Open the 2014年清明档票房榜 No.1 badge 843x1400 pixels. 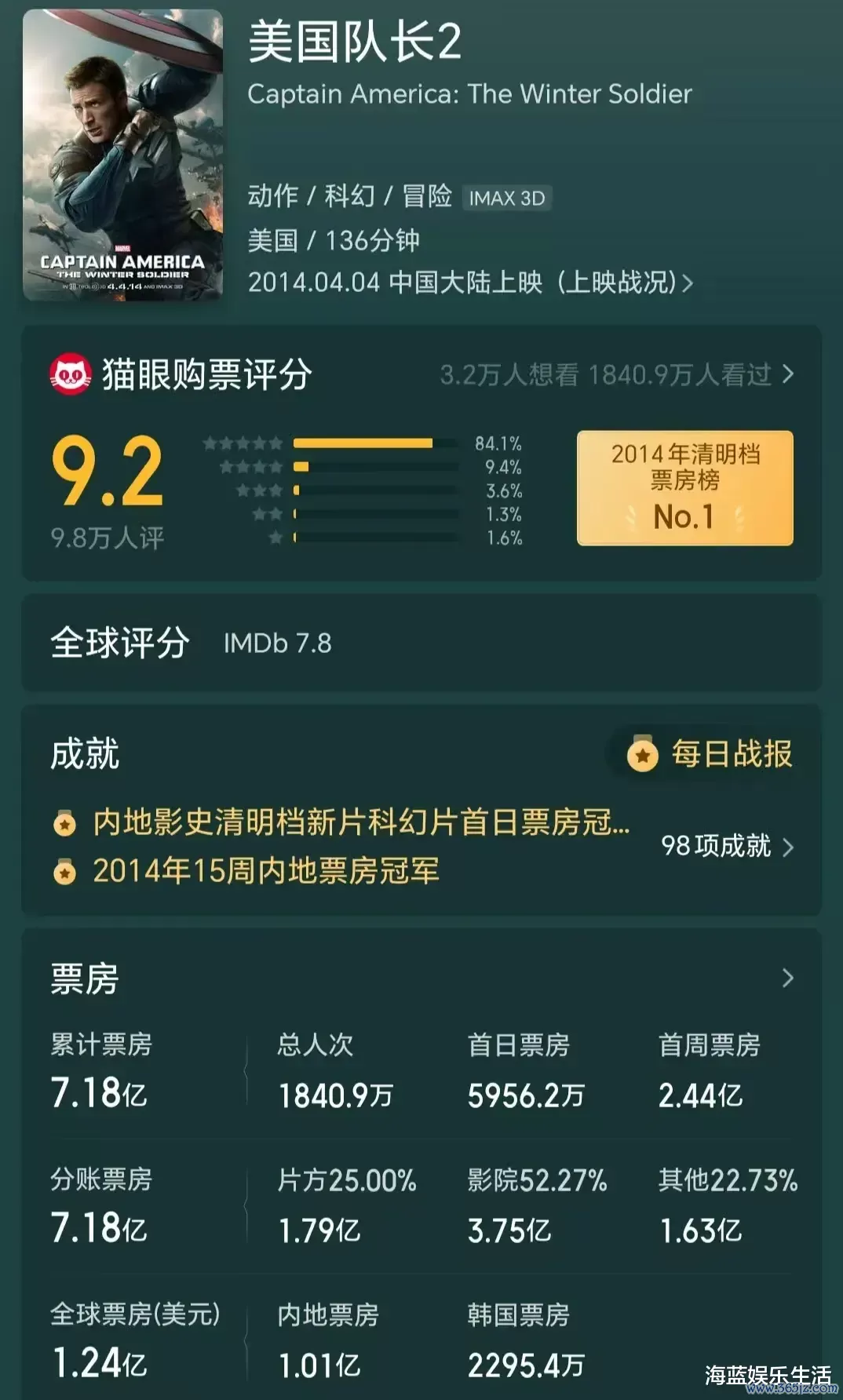coord(684,488)
